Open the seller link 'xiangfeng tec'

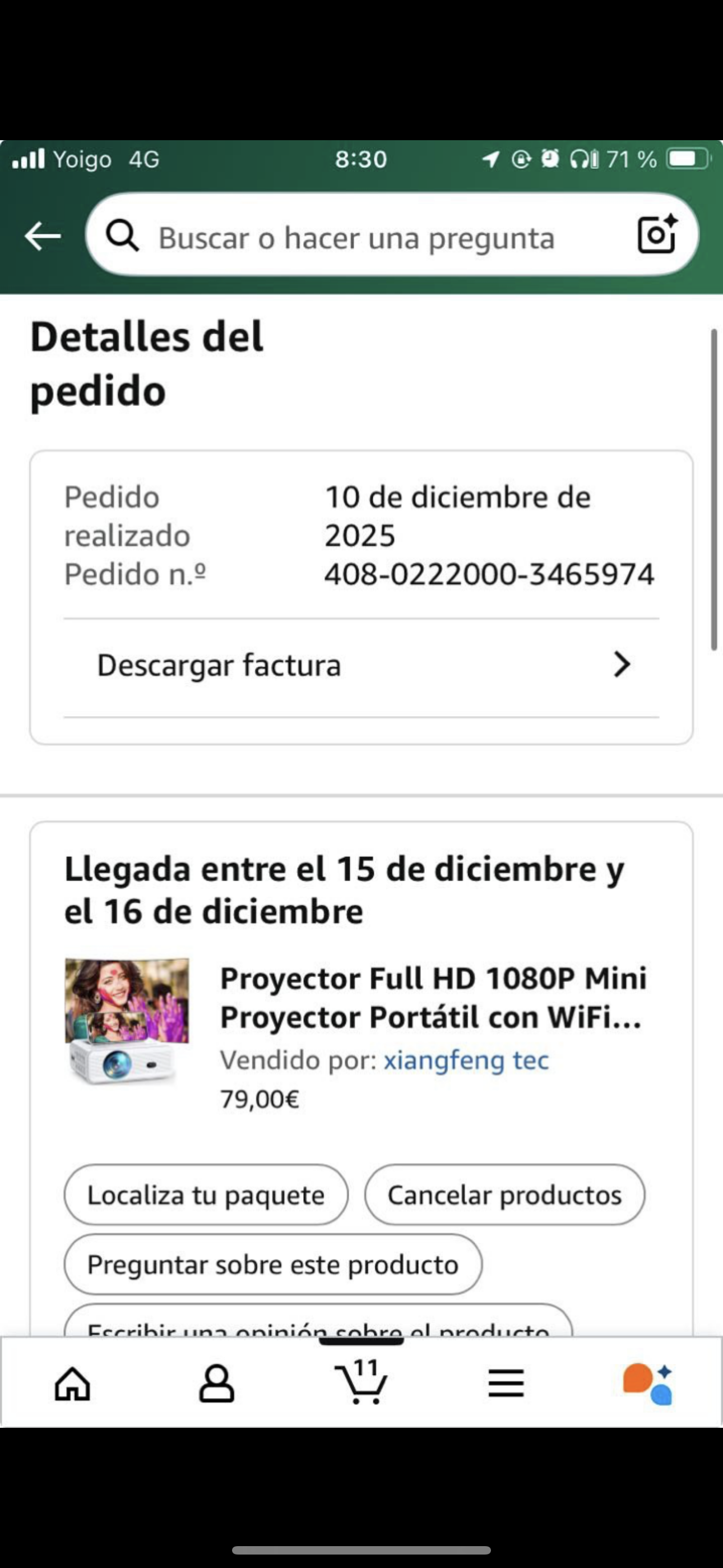pos(466,1060)
